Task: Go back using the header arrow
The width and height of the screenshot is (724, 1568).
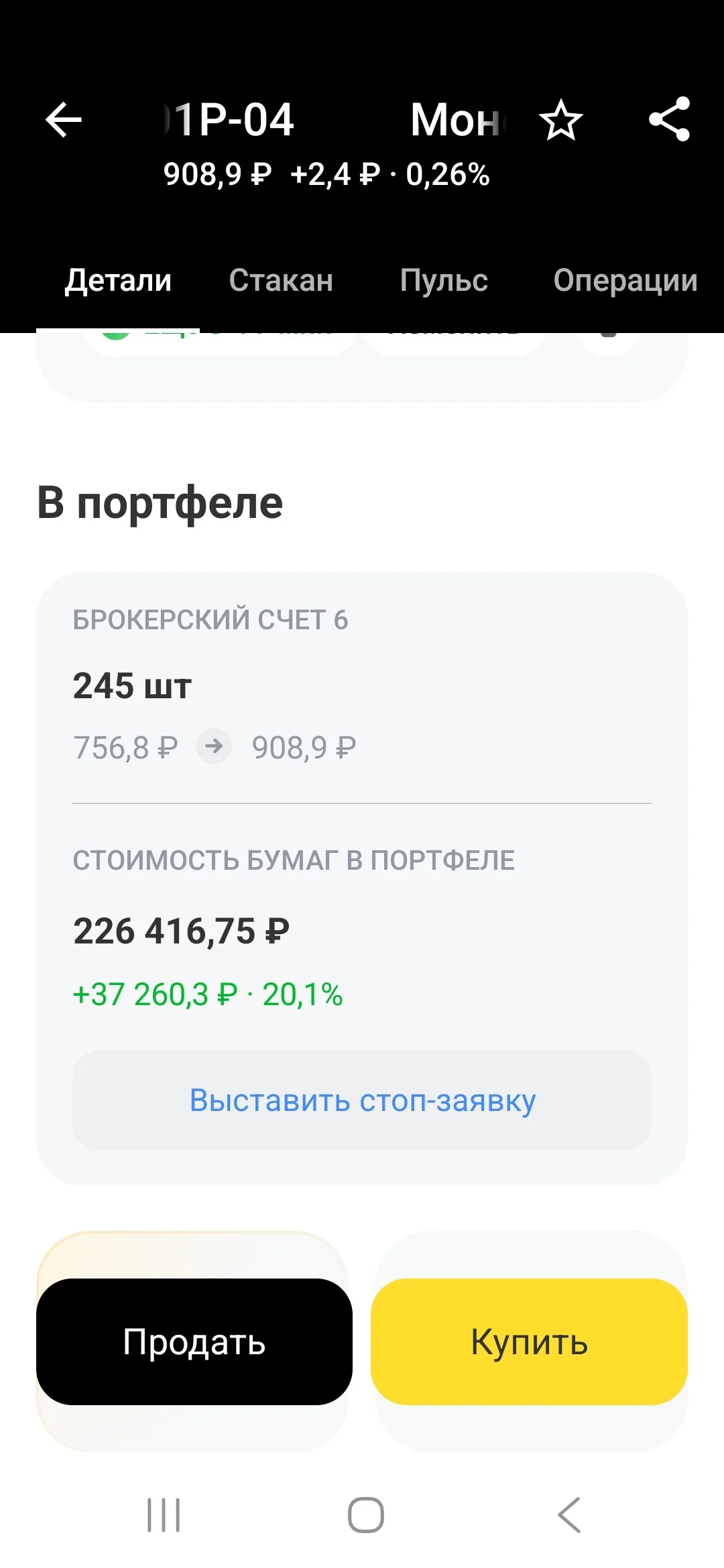Action: [64, 120]
